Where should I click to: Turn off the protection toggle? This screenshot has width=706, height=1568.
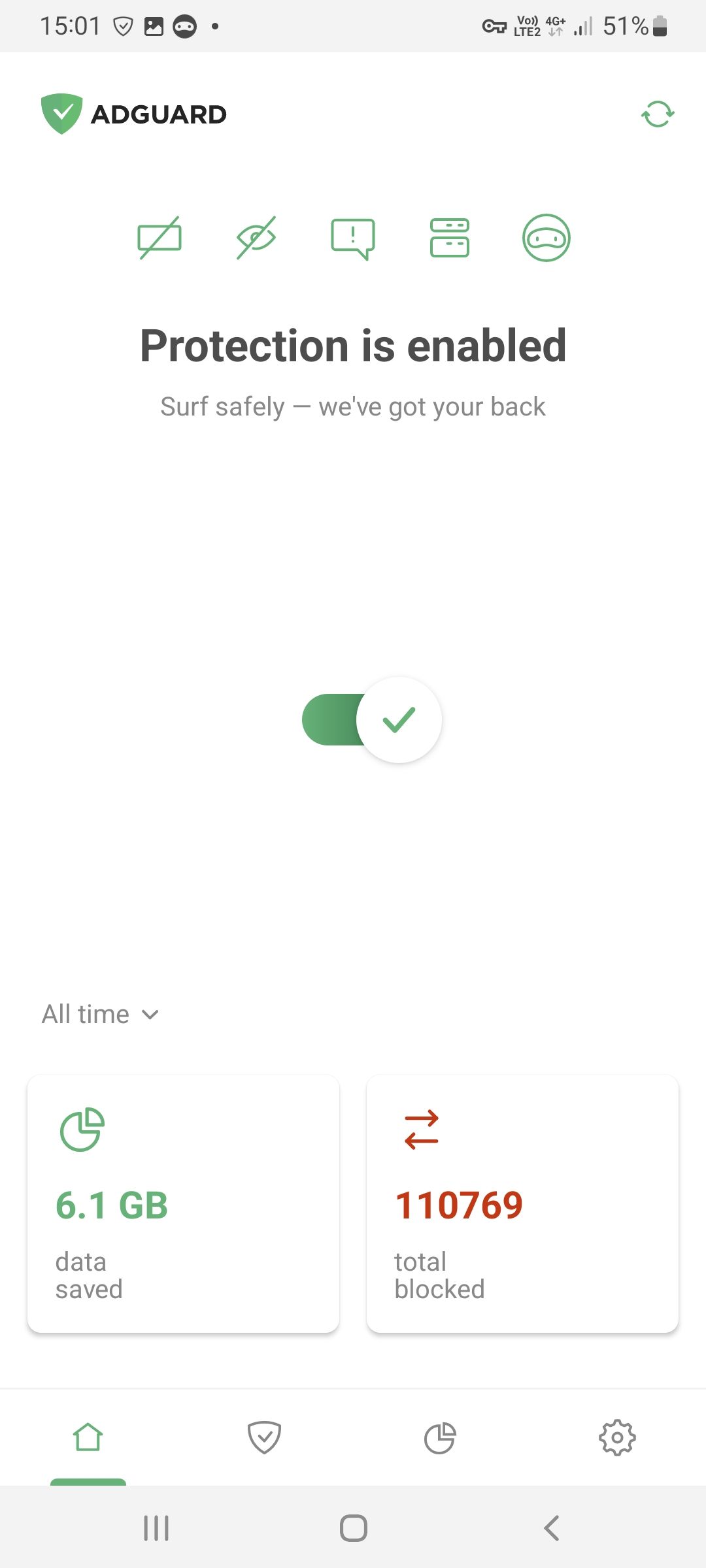click(371, 720)
